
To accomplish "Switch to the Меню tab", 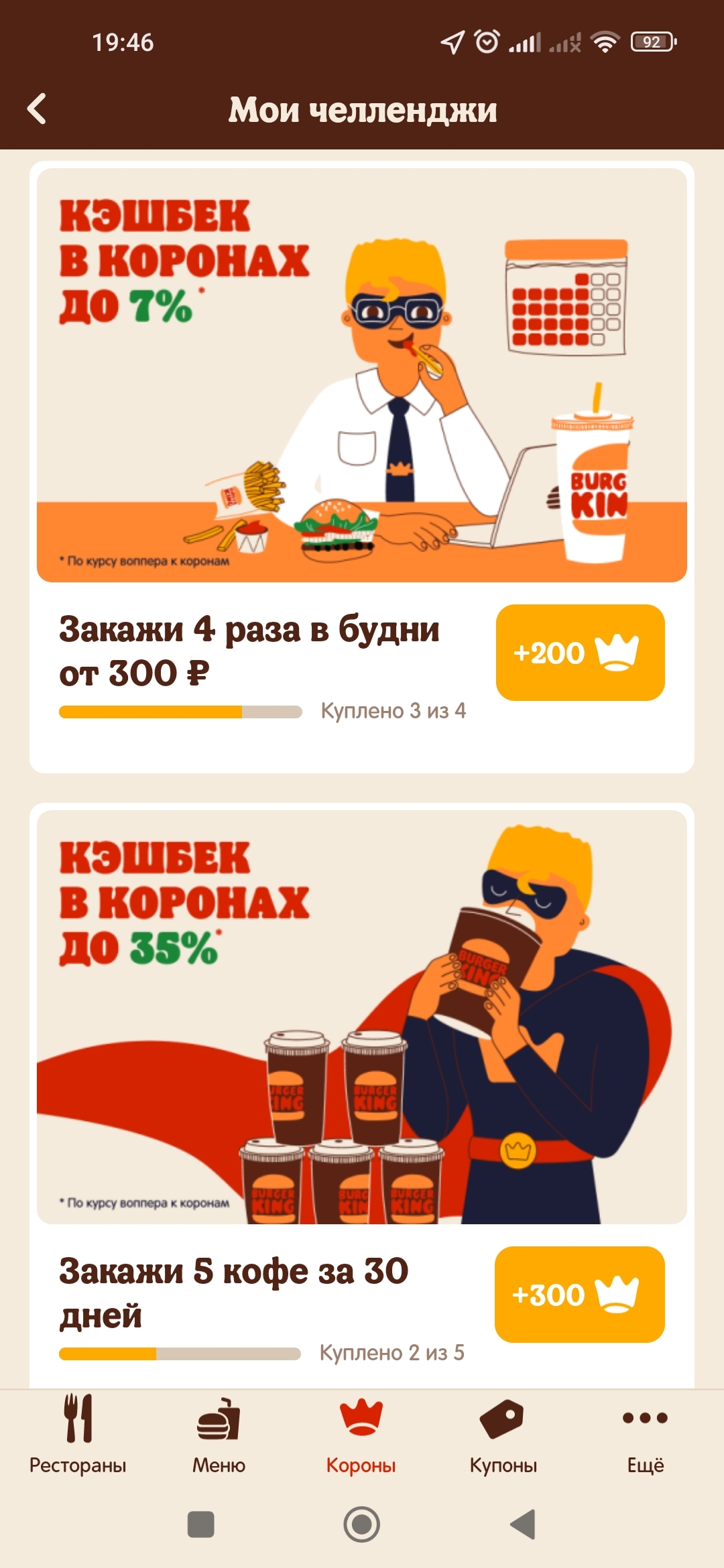I will (x=219, y=1434).
